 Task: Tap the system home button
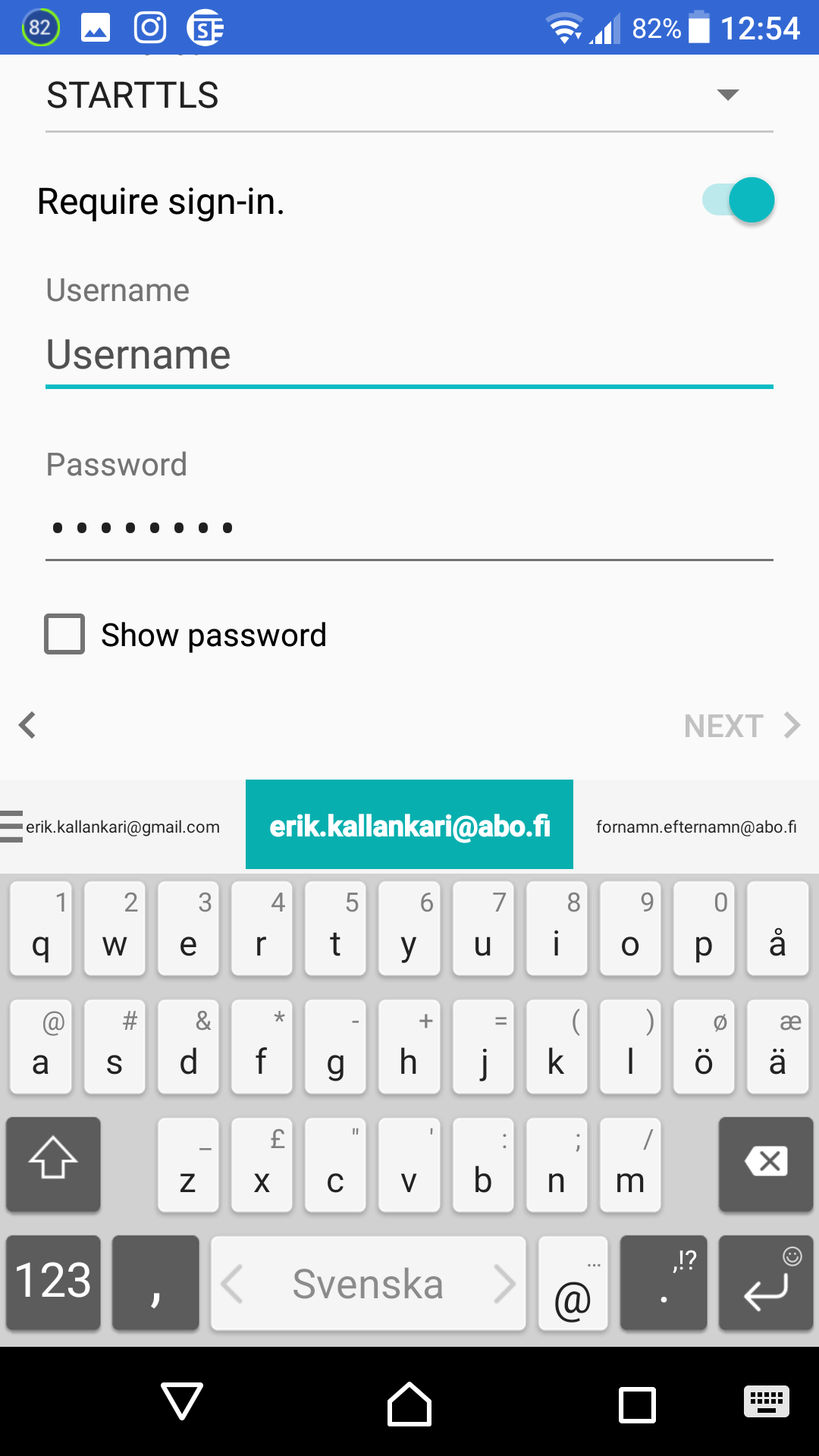pos(409,1404)
